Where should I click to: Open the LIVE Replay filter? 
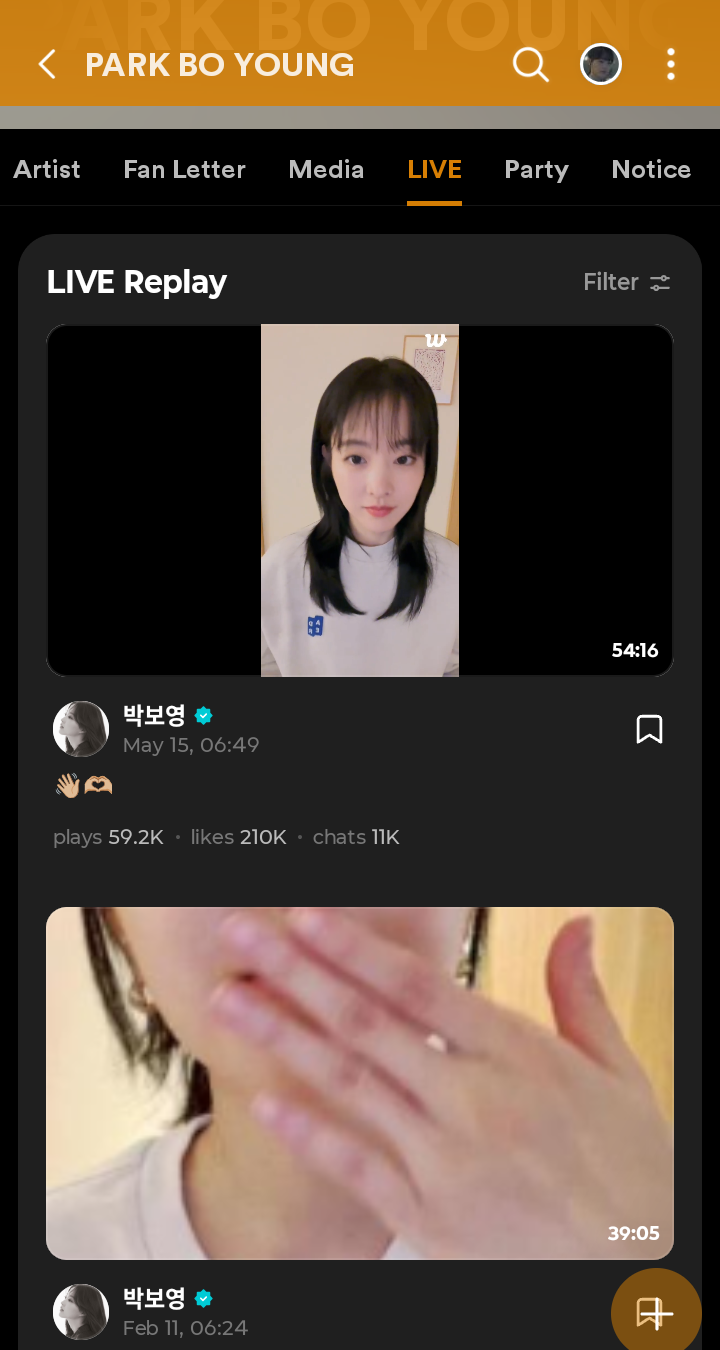point(627,282)
